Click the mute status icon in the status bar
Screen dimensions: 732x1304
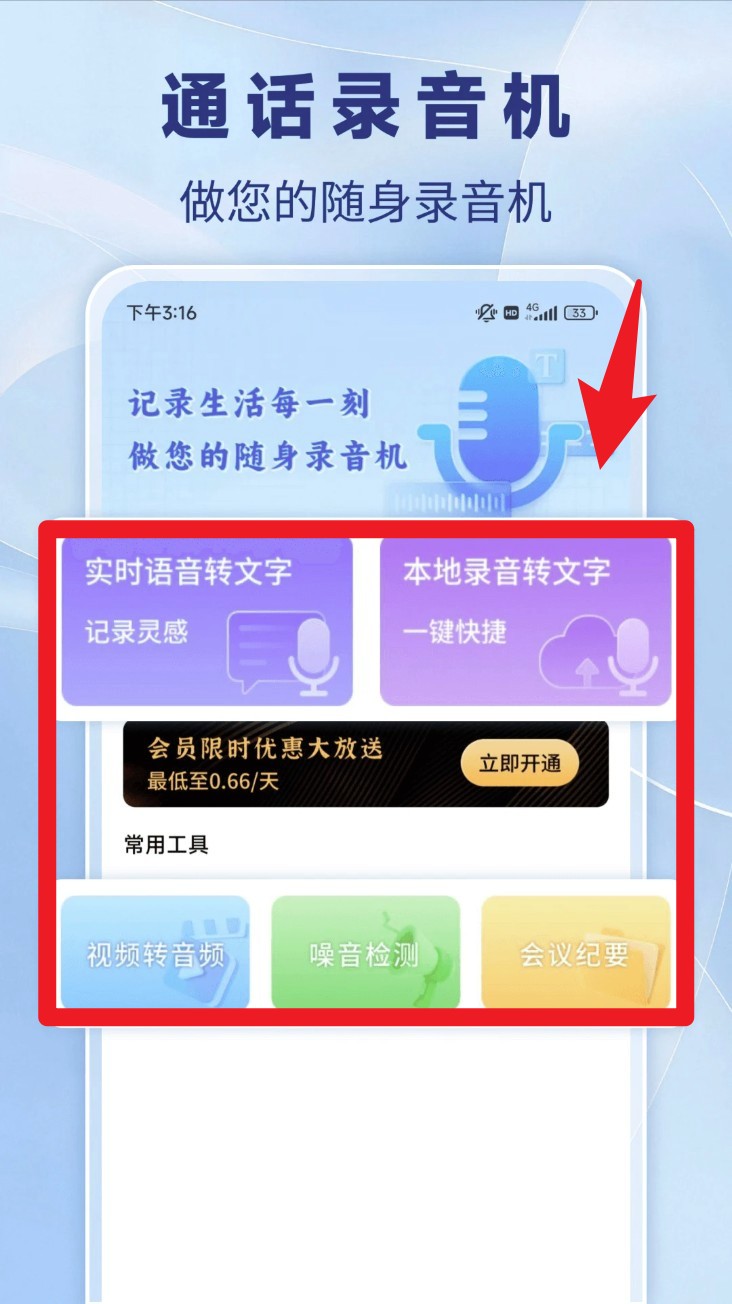coord(485,312)
